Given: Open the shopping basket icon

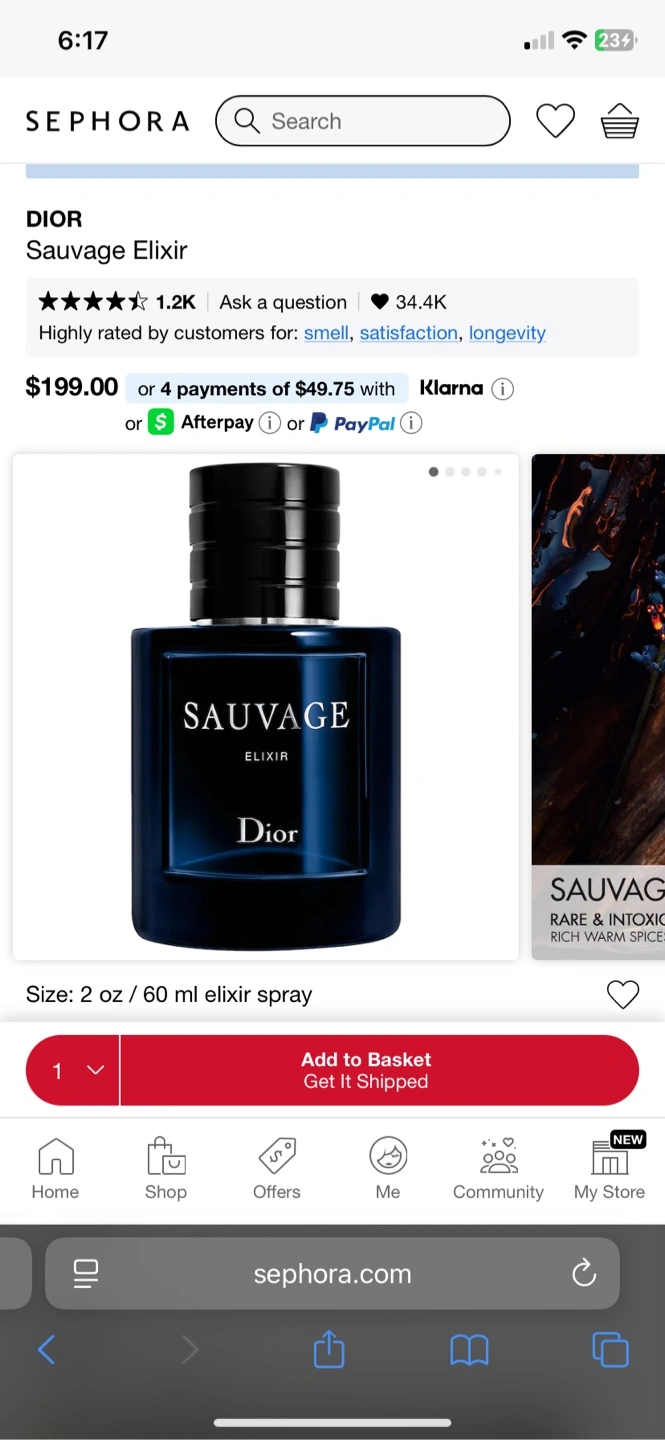Looking at the screenshot, I should pyautogui.click(x=619, y=121).
